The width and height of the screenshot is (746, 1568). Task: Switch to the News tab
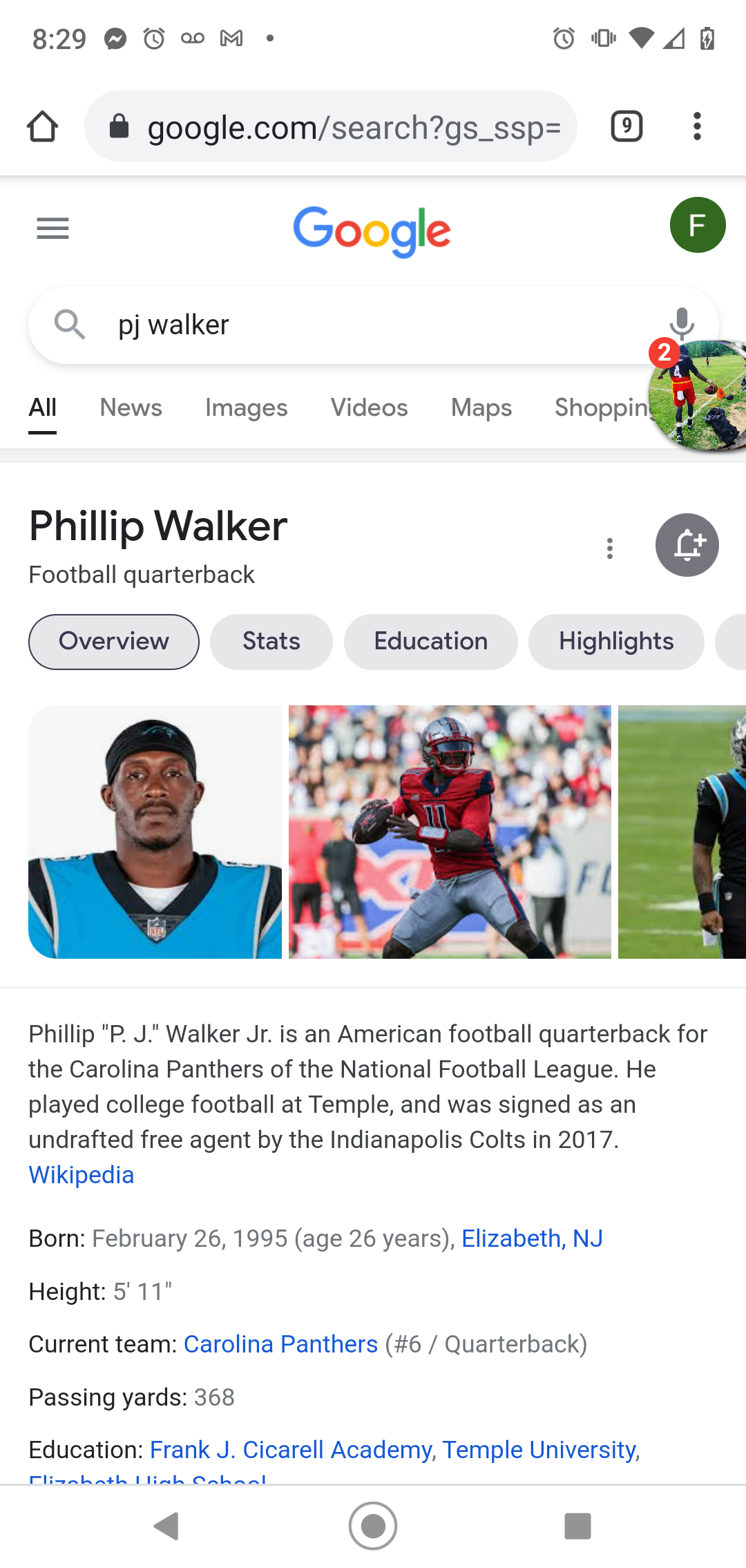[131, 408]
